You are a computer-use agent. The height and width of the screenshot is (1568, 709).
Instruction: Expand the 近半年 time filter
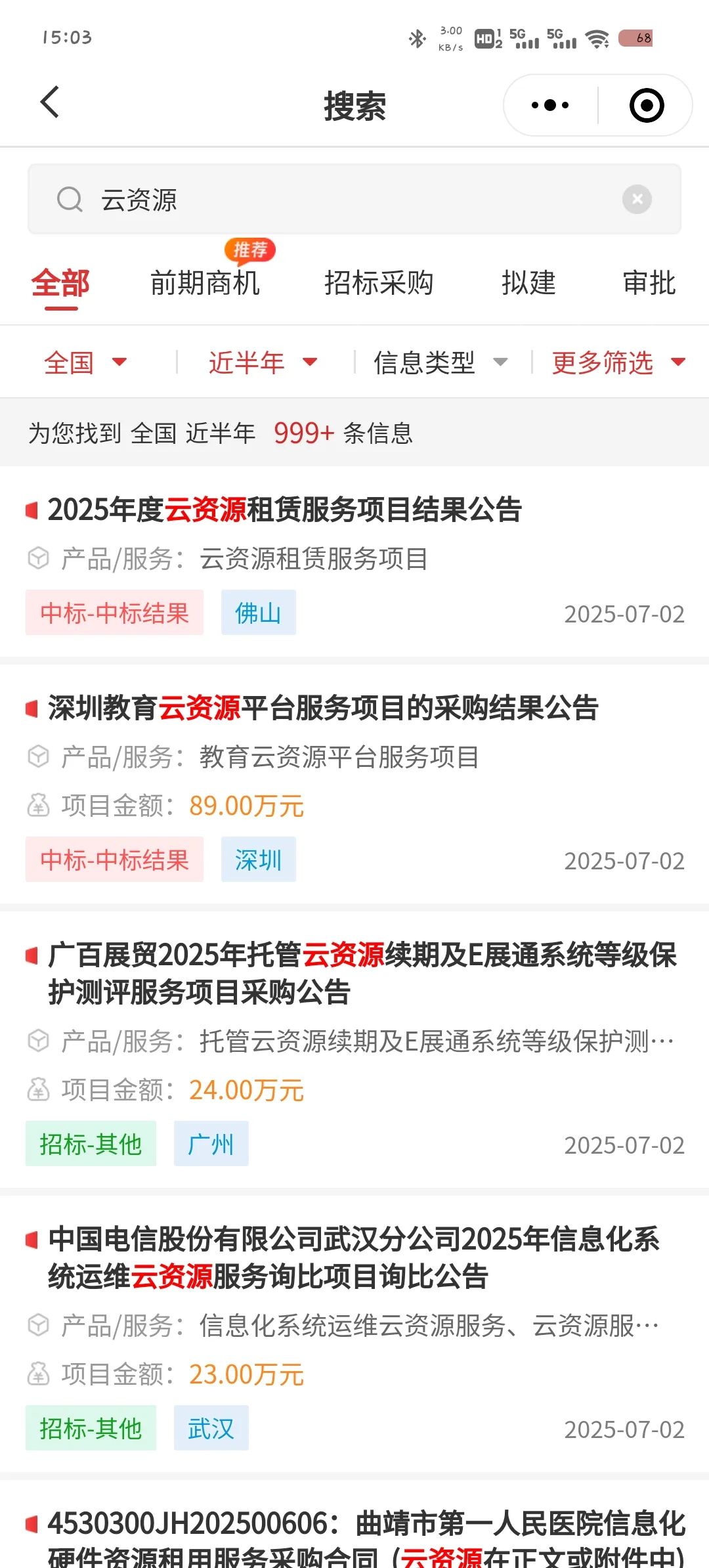(x=263, y=362)
